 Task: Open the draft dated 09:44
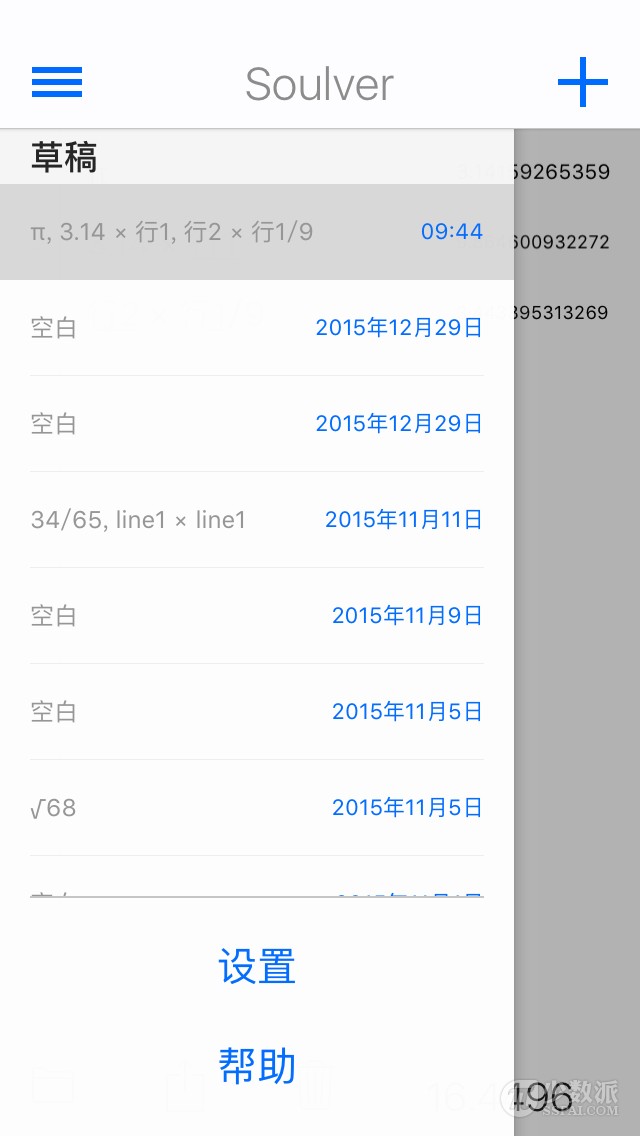coord(256,232)
